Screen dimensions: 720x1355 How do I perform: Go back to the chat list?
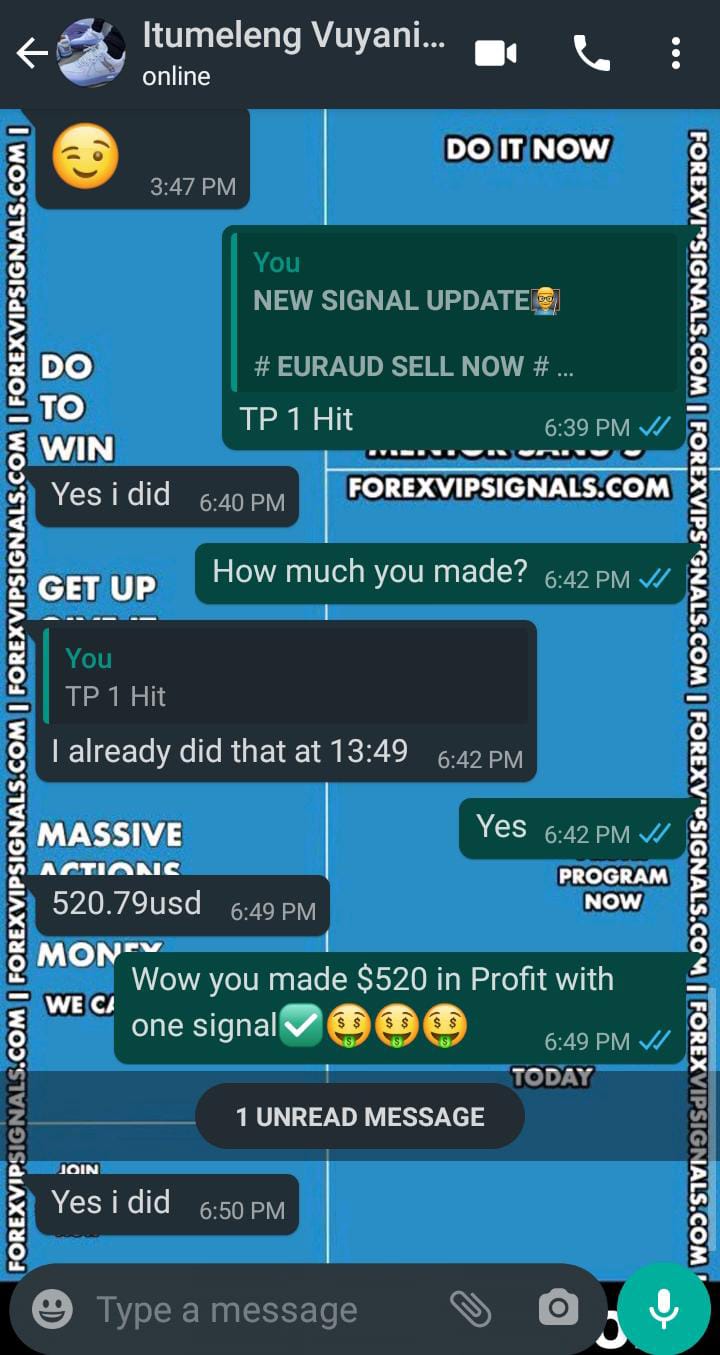point(32,54)
